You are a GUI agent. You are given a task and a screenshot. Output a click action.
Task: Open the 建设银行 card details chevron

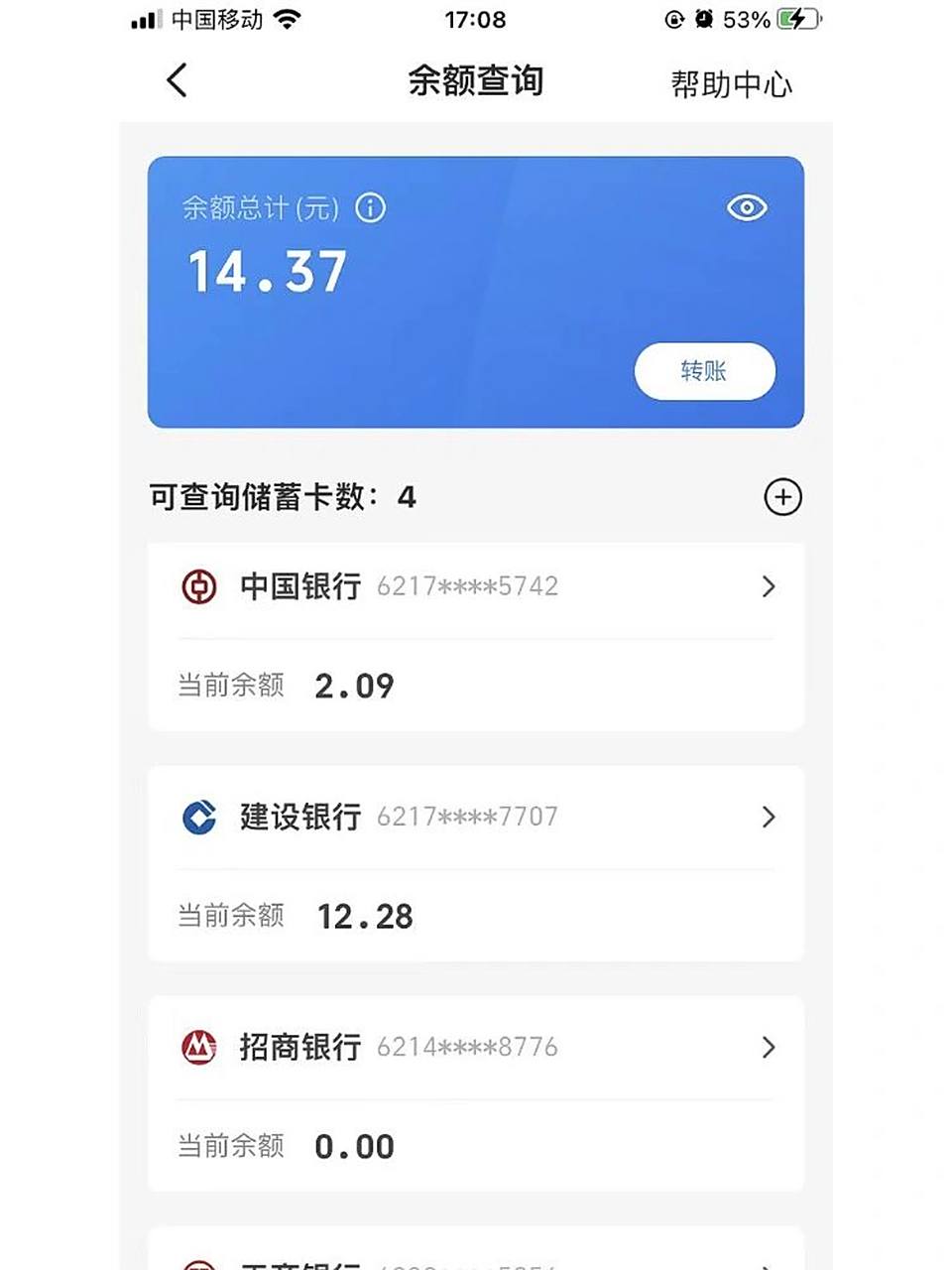click(x=769, y=817)
